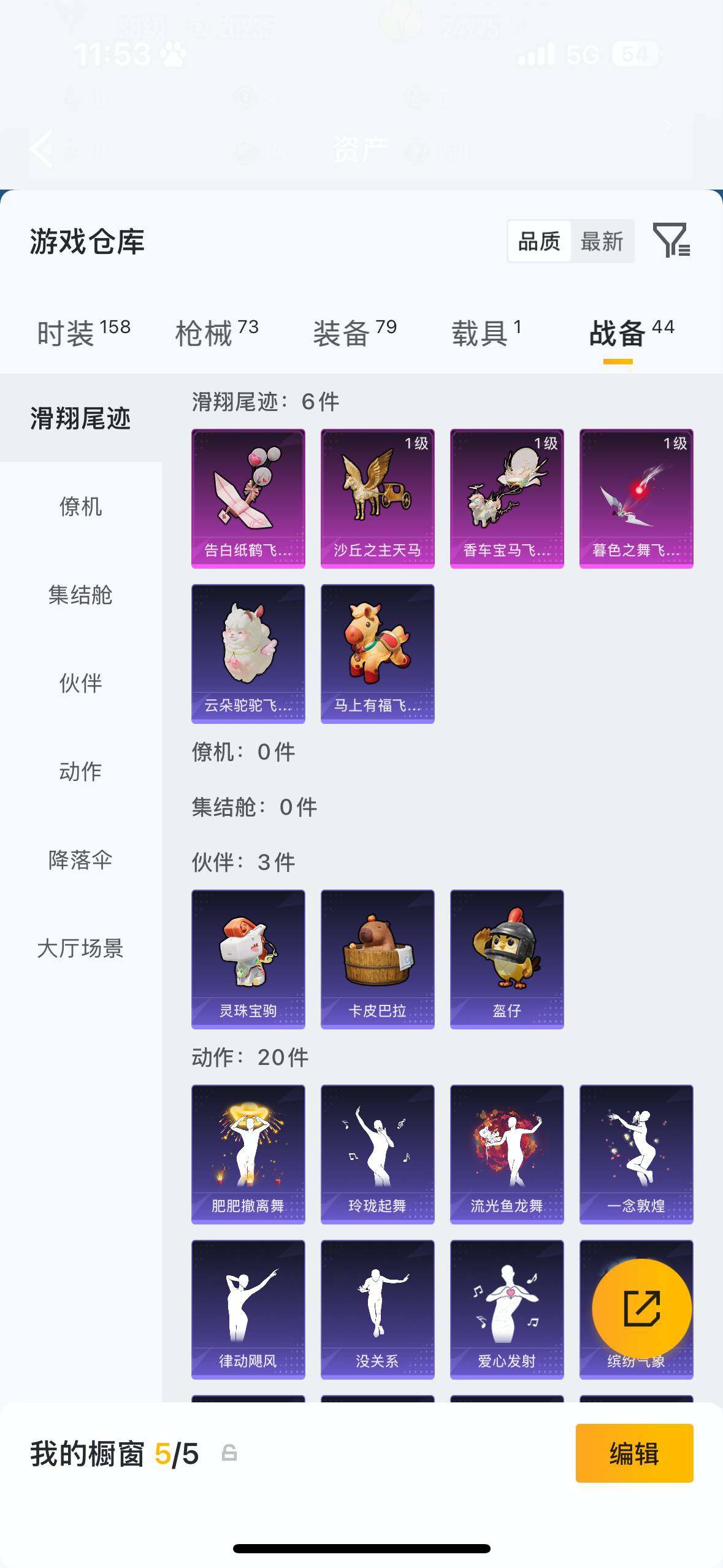Tap the 编辑 button

click(635, 1453)
